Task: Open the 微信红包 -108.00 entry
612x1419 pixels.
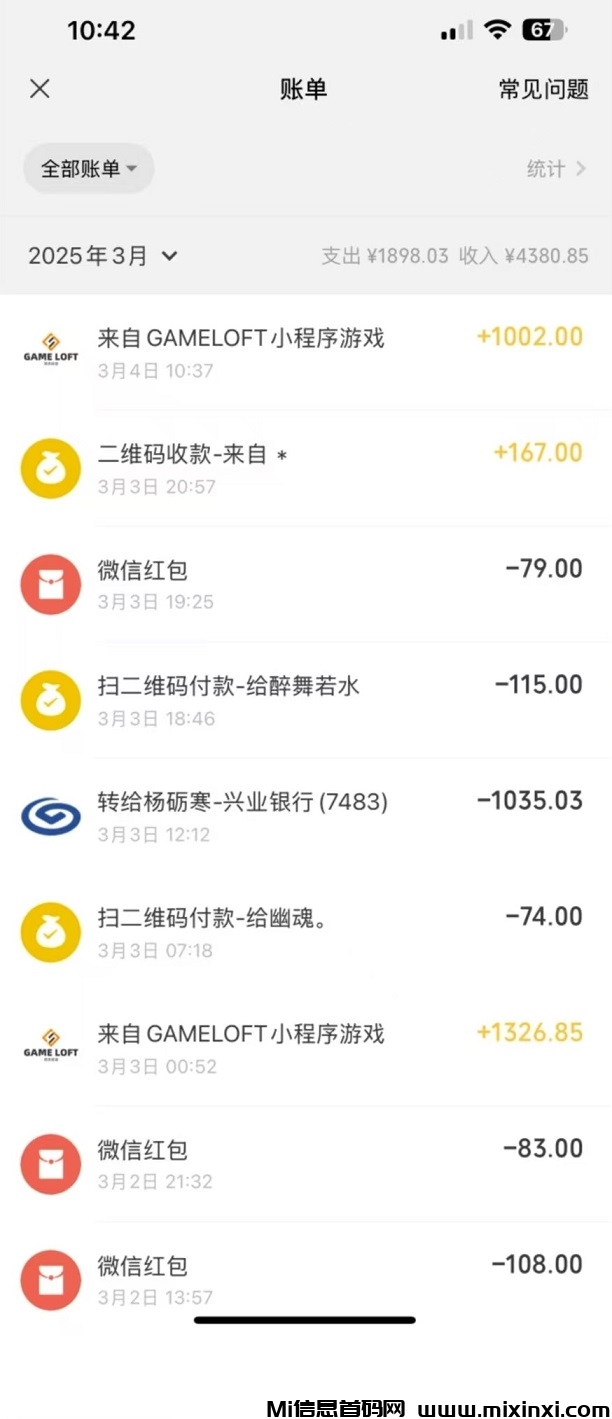Action: [305, 1280]
